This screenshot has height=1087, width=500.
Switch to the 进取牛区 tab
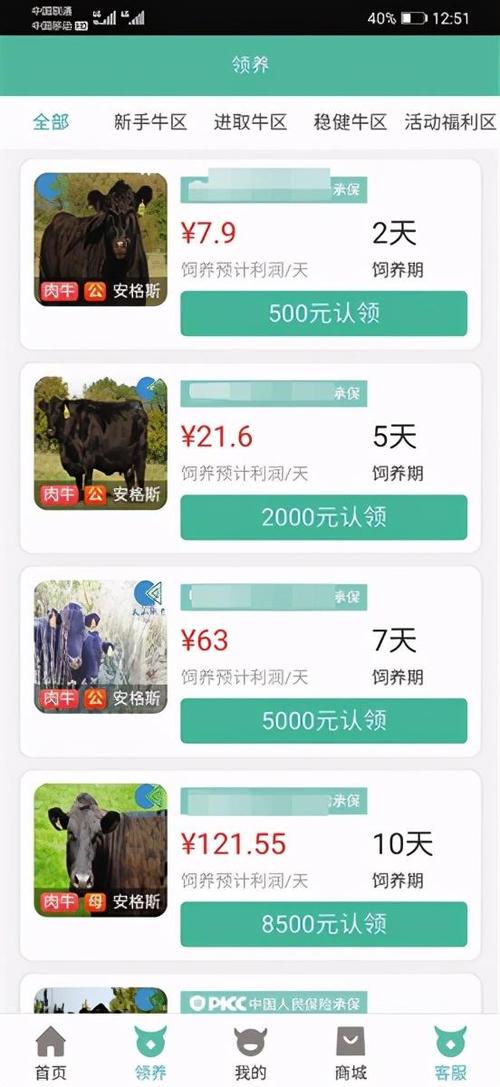[250, 123]
